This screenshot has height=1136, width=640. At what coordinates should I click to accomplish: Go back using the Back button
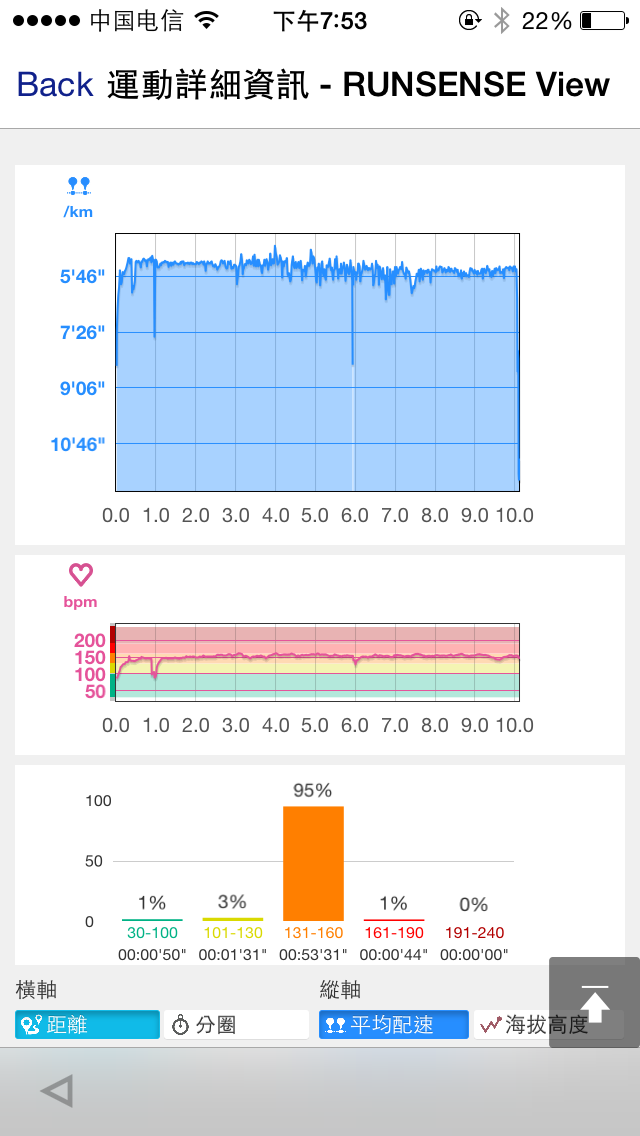click(55, 85)
